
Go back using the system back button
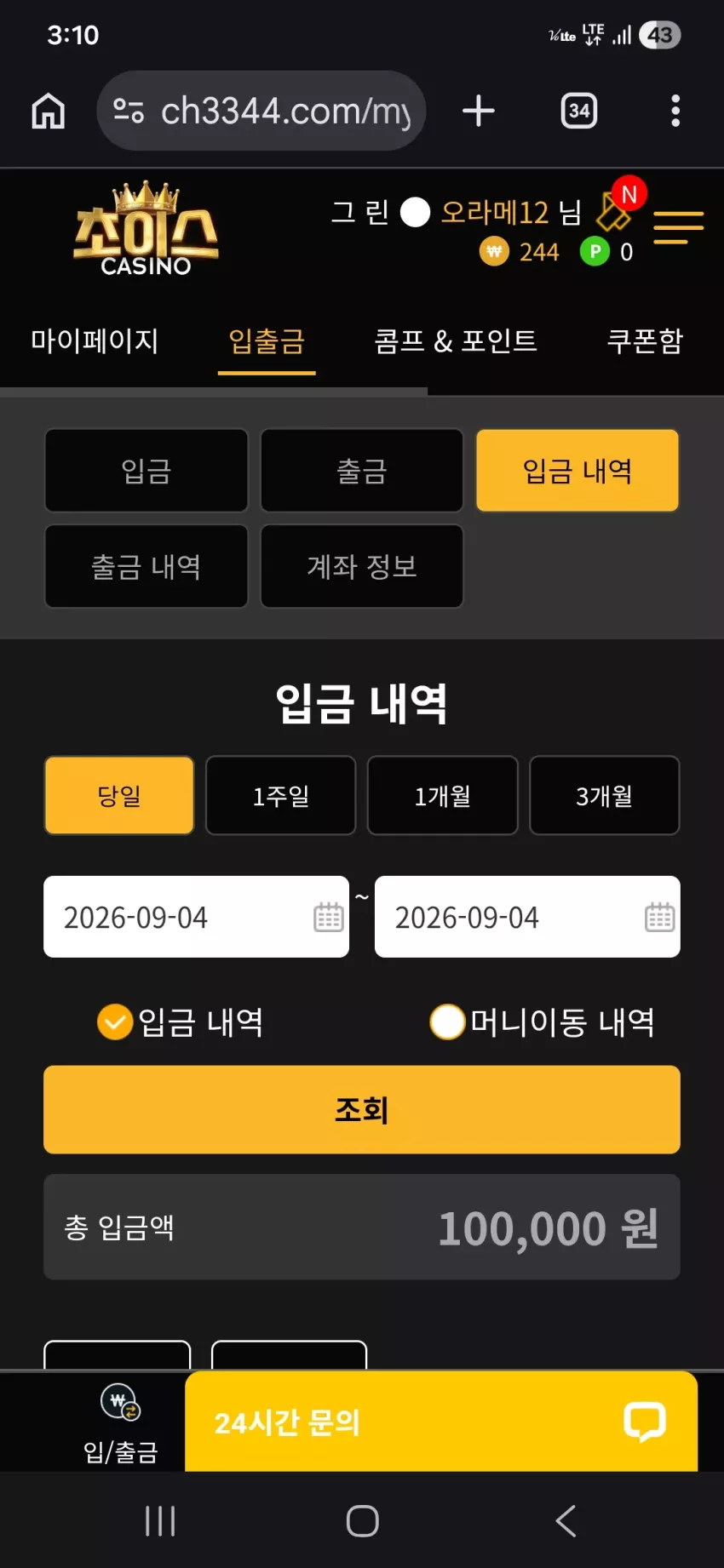click(566, 1520)
